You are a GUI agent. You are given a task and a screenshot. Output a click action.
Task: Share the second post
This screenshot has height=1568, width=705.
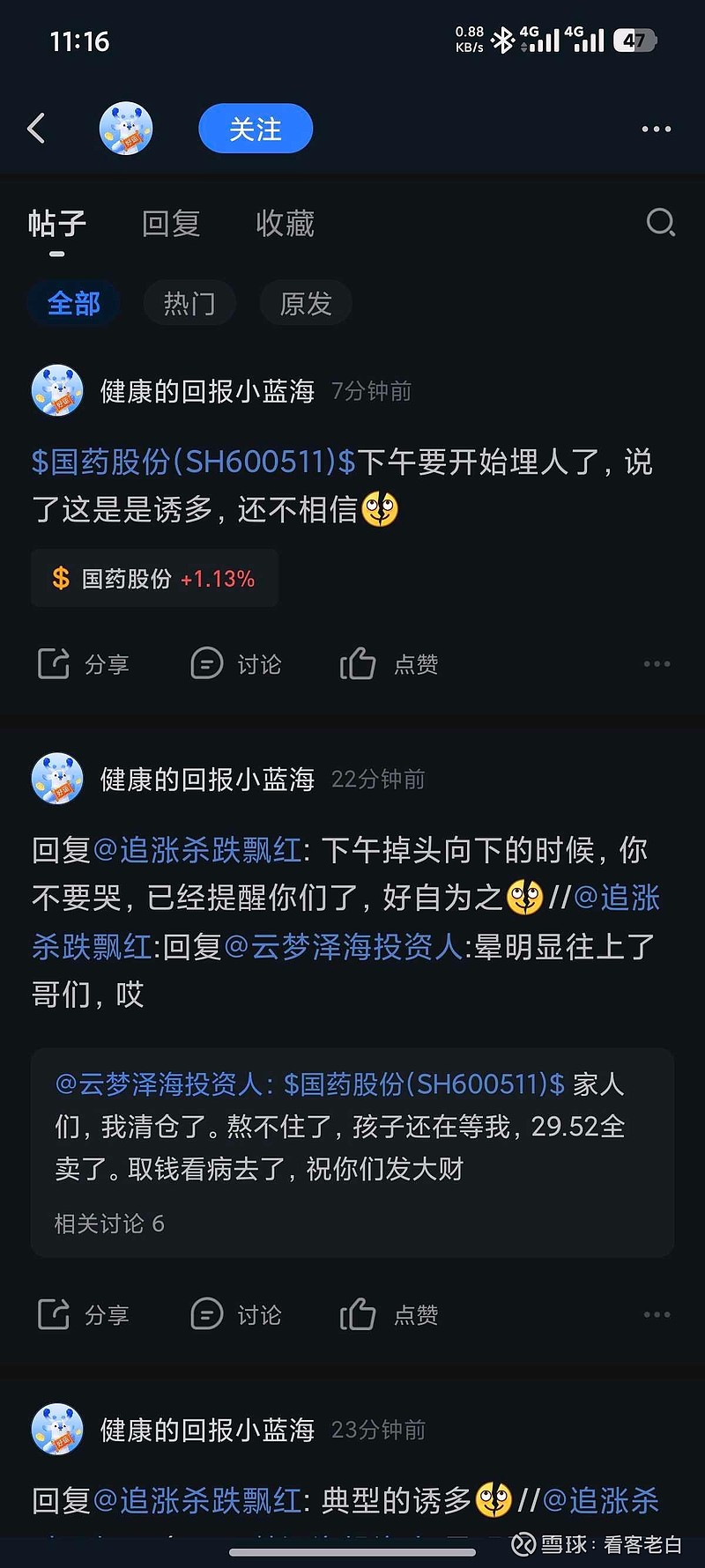[x=84, y=1313]
